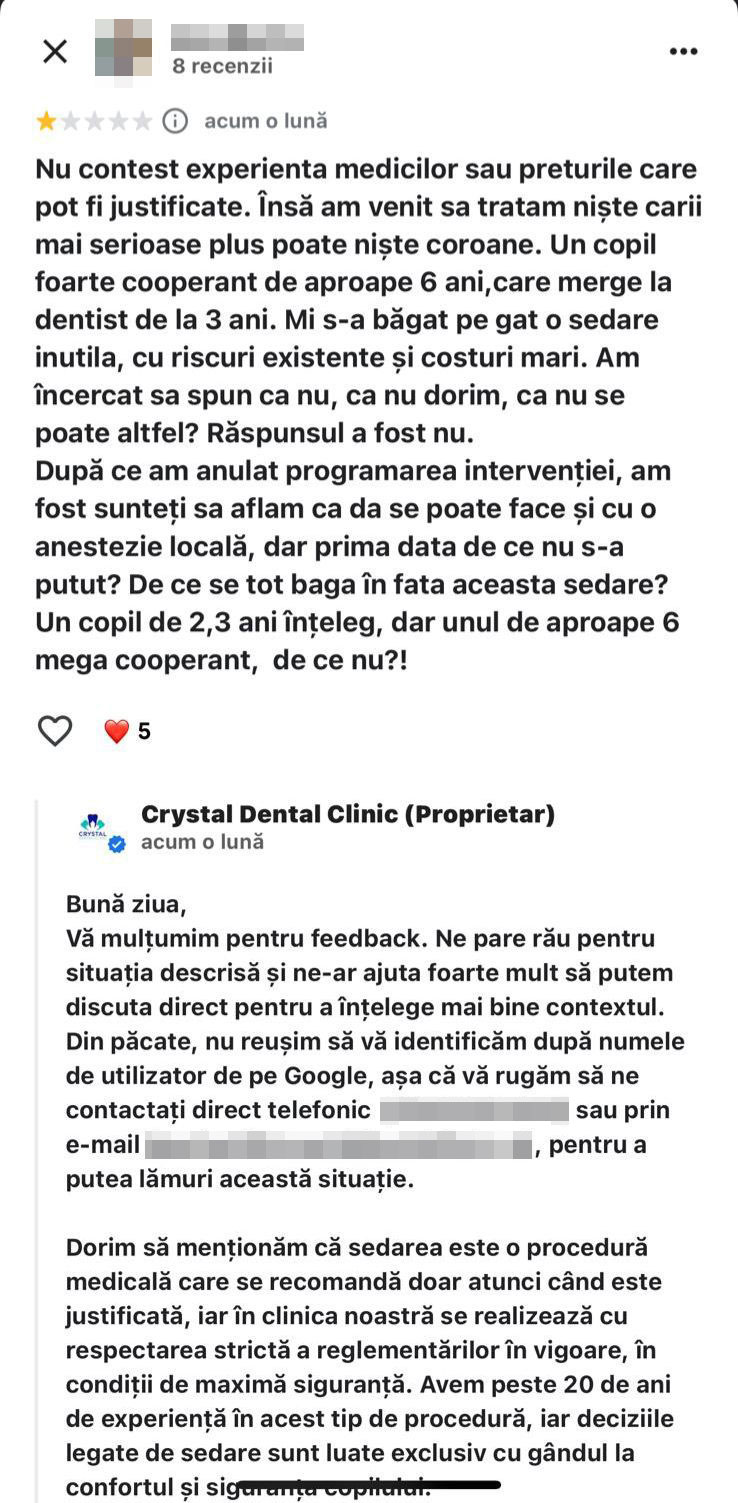738x1503 pixels.
Task: Tap the info icon beside the star rating
Action: coord(175,121)
